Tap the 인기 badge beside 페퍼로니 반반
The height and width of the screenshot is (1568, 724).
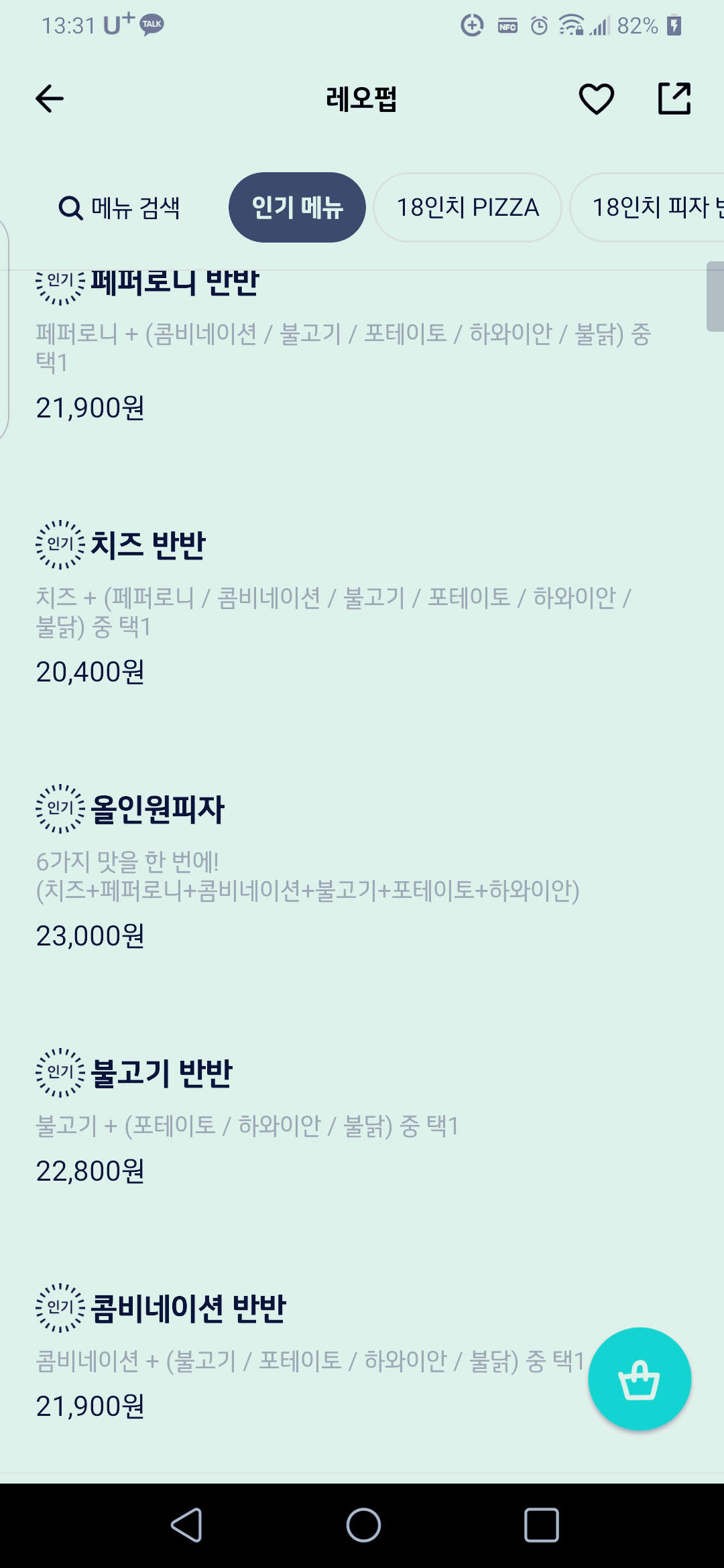(x=60, y=281)
